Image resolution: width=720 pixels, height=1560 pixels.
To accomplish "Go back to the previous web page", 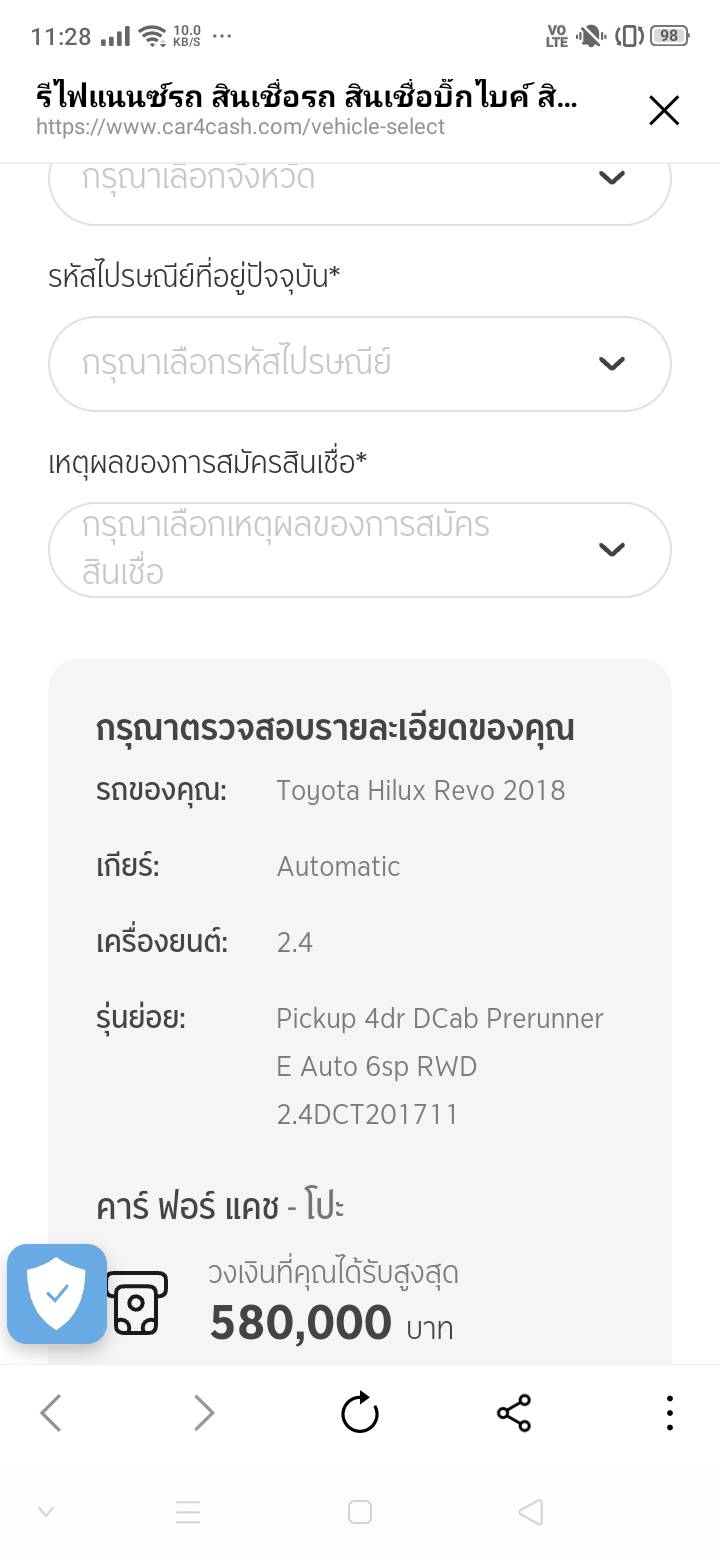I will point(51,1413).
